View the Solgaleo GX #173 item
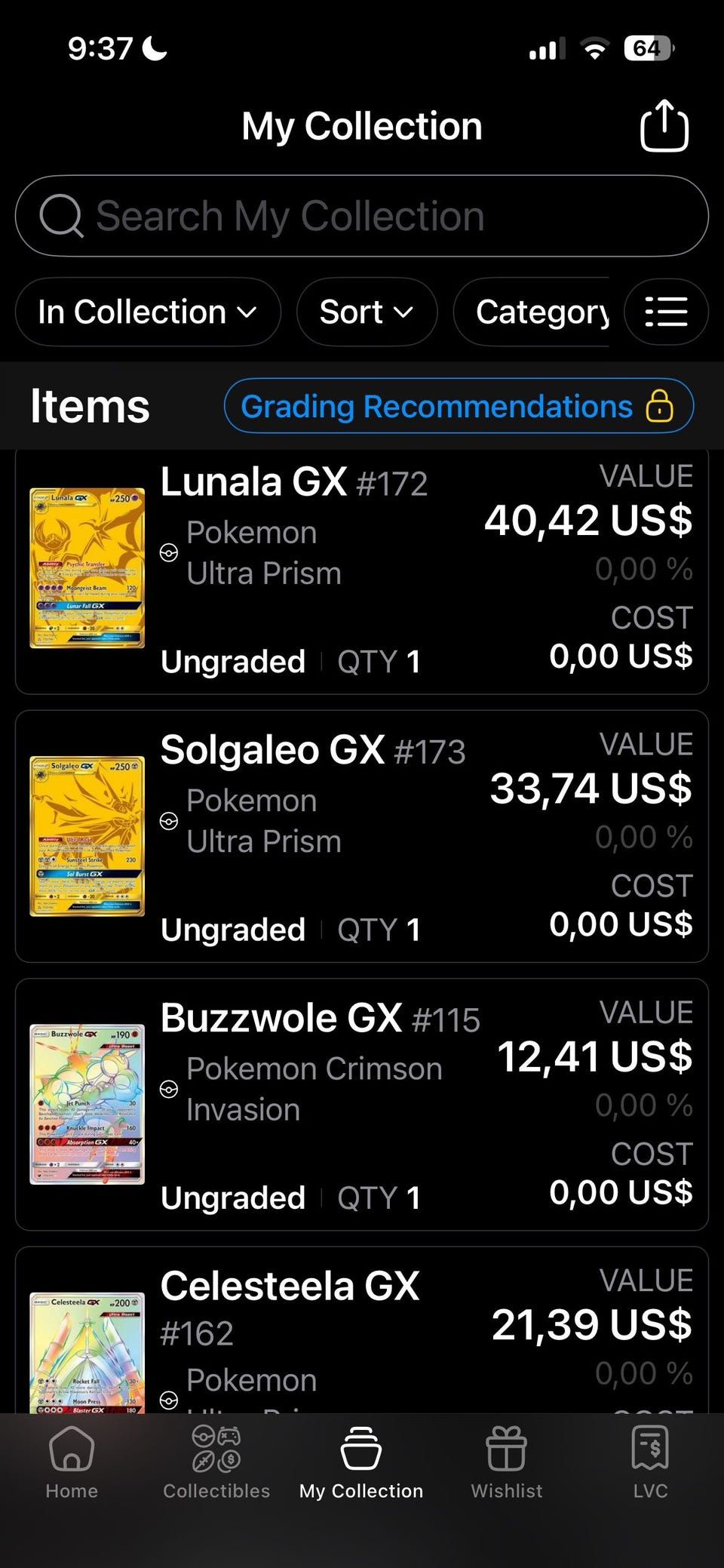Screen dimensions: 724x1568 (x=362, y=837)
